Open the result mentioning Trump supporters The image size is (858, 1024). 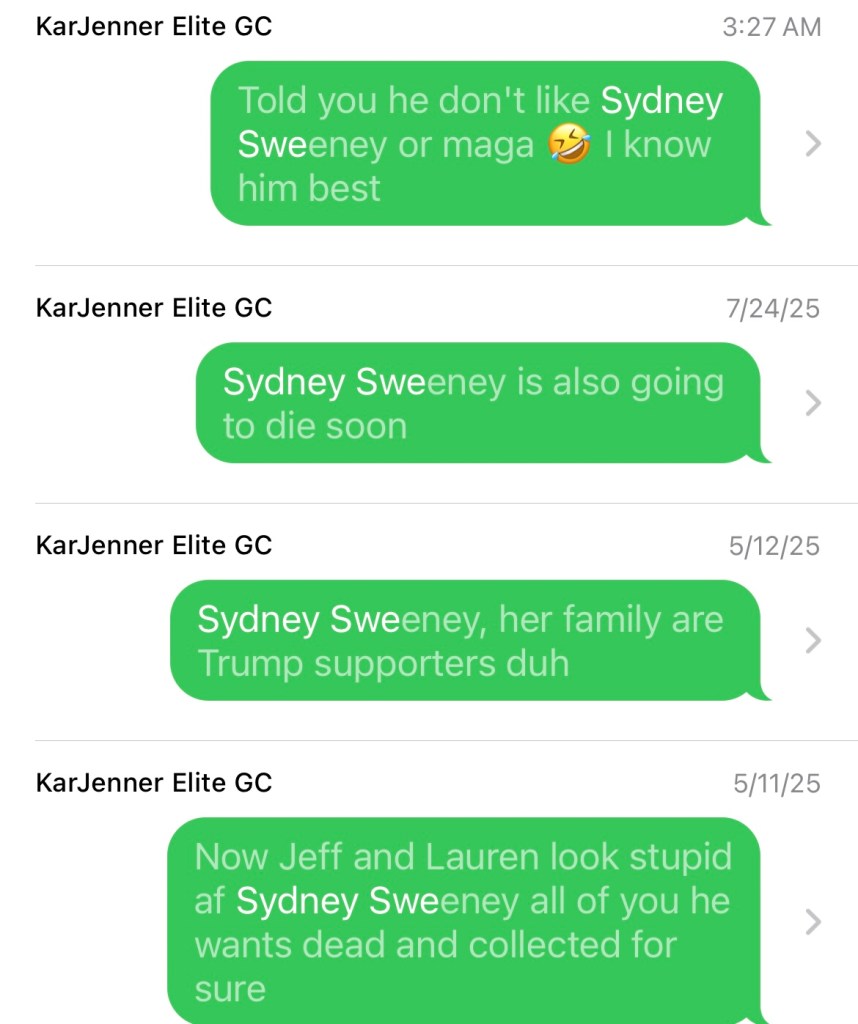click(x=465, y=640)
